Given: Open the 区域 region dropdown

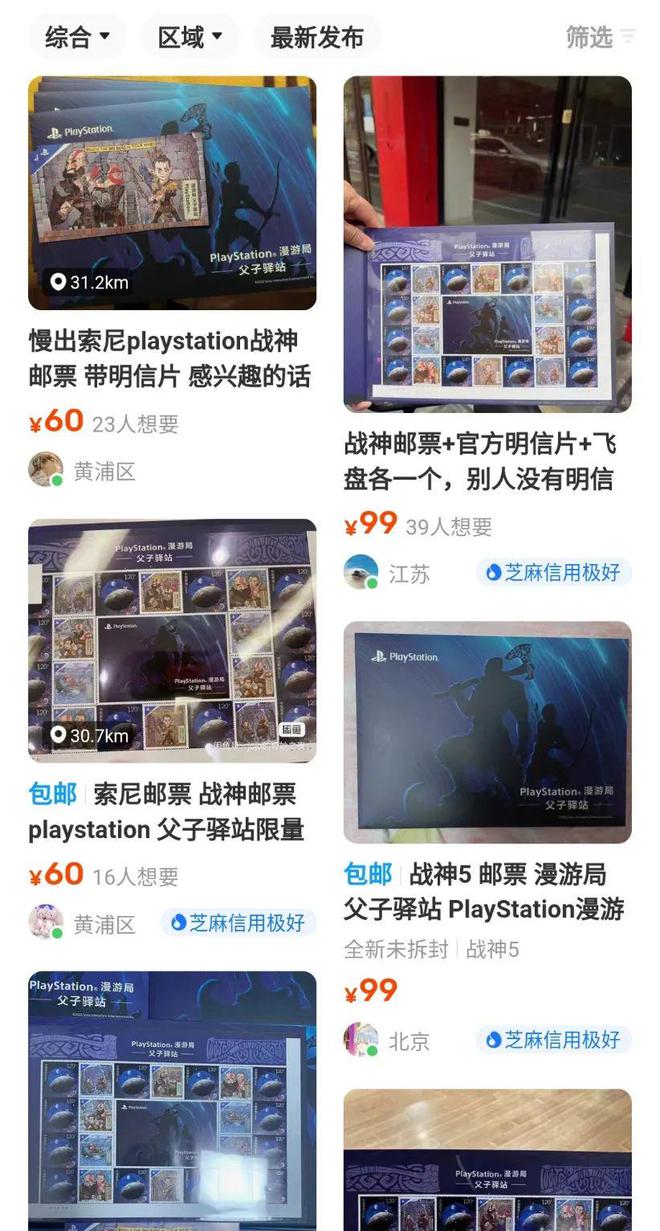Looking at the screenshot, I should click(190, 38).
